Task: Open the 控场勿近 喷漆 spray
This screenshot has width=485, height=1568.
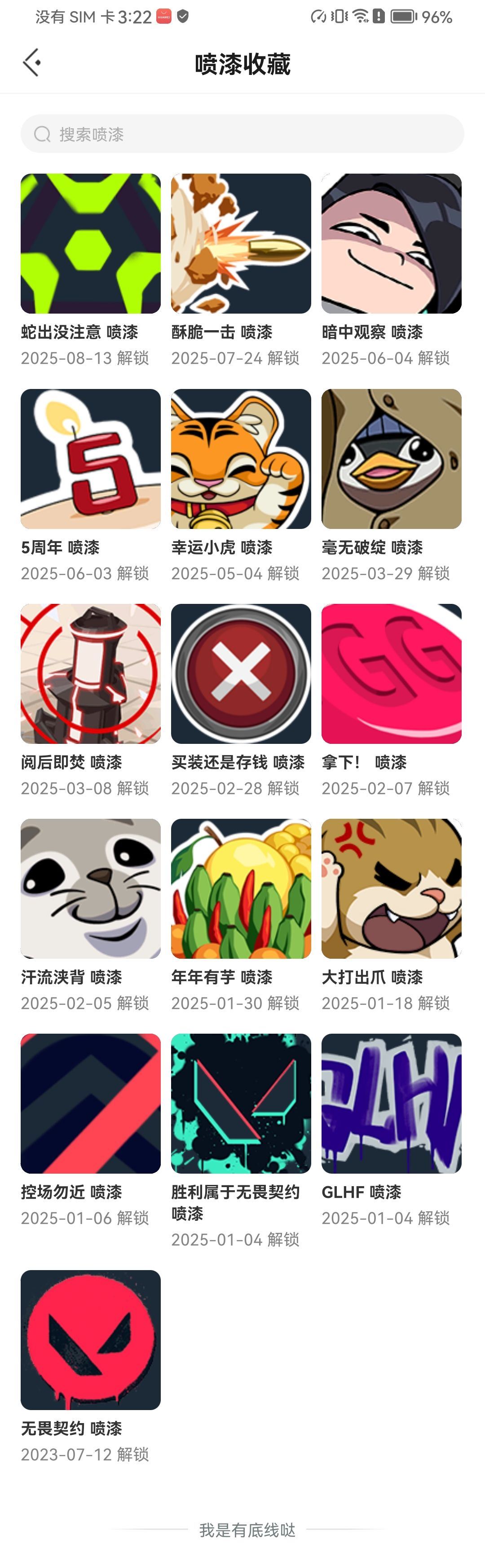Action: [91, 1104]
